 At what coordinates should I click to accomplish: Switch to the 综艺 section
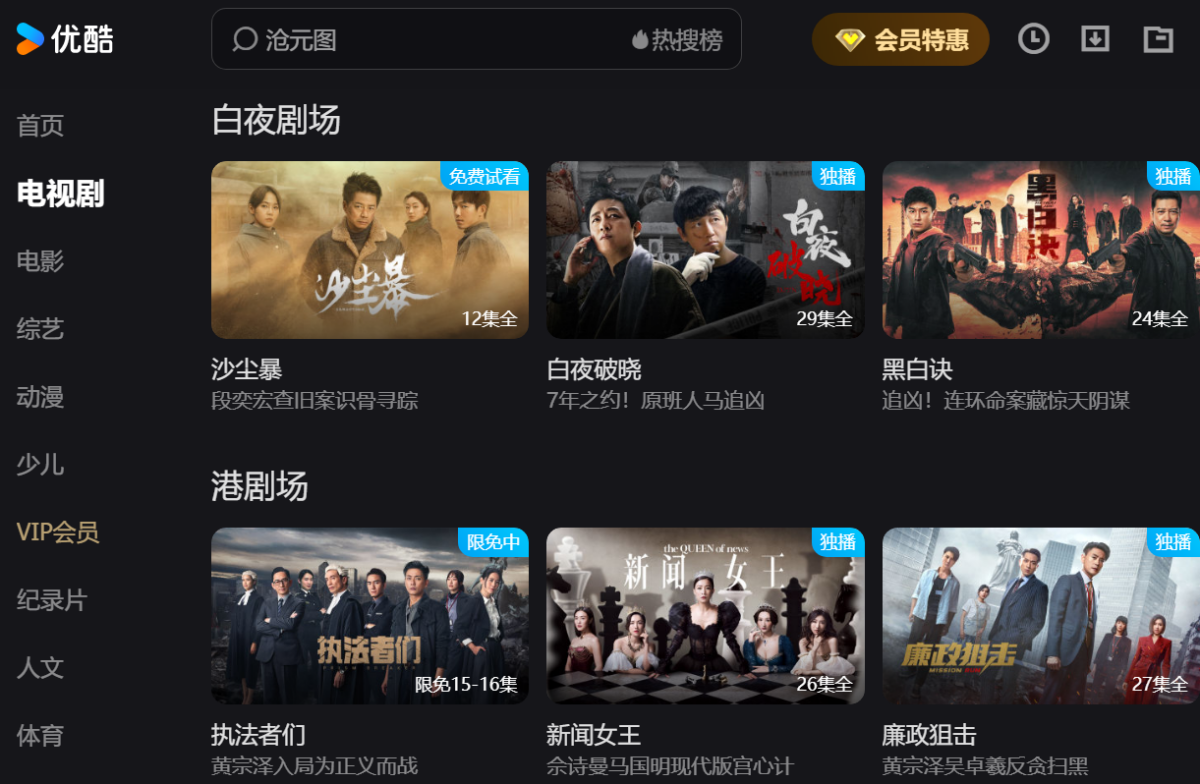point(41,329)
